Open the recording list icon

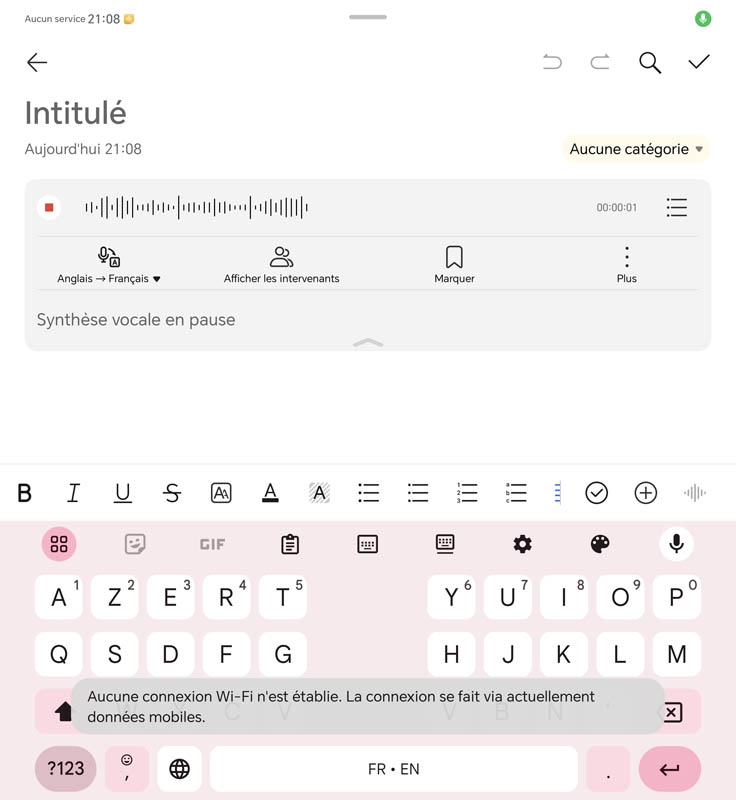click(x=677, y=208)
